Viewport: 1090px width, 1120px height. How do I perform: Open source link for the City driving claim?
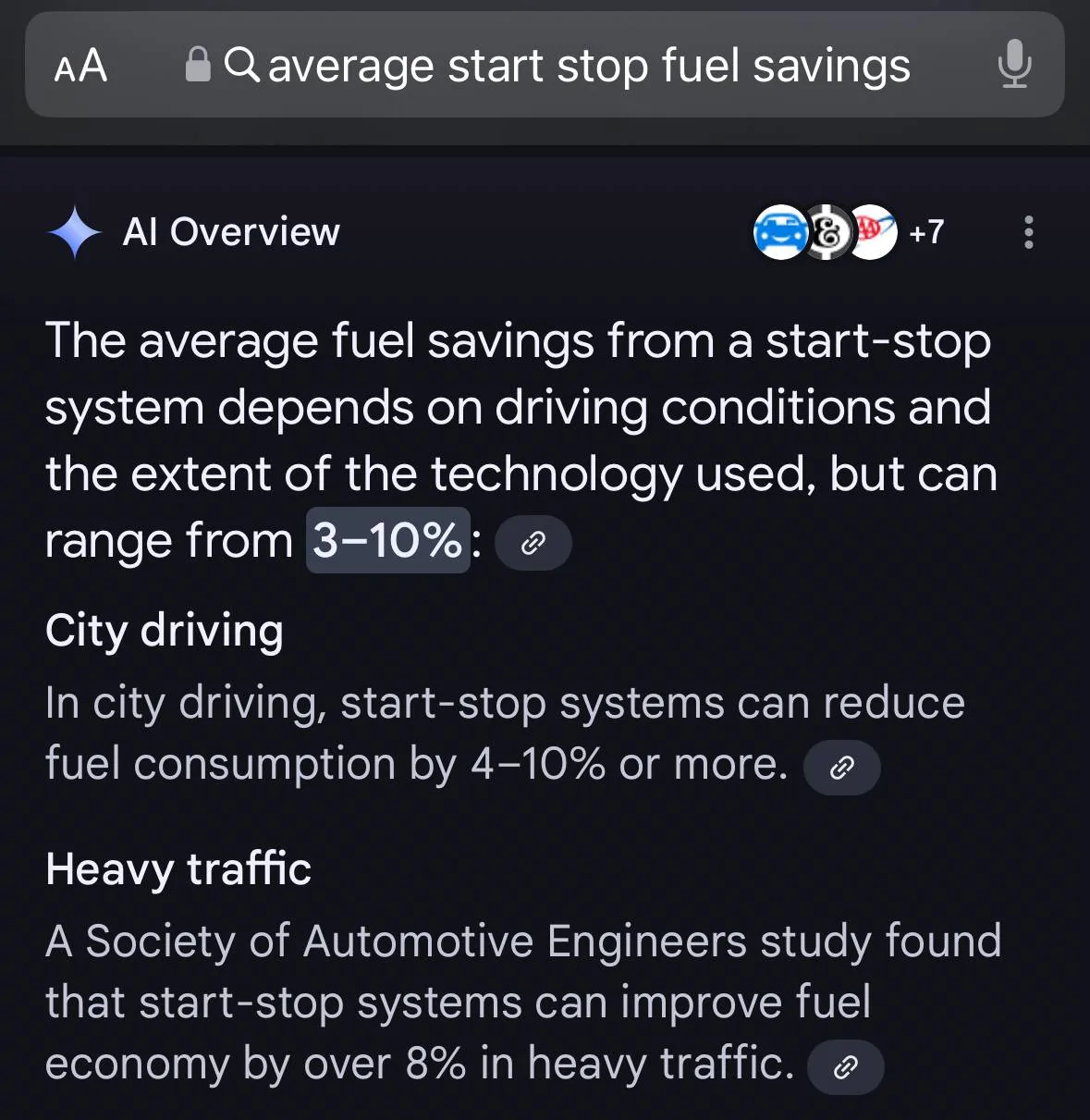point(841,768)
